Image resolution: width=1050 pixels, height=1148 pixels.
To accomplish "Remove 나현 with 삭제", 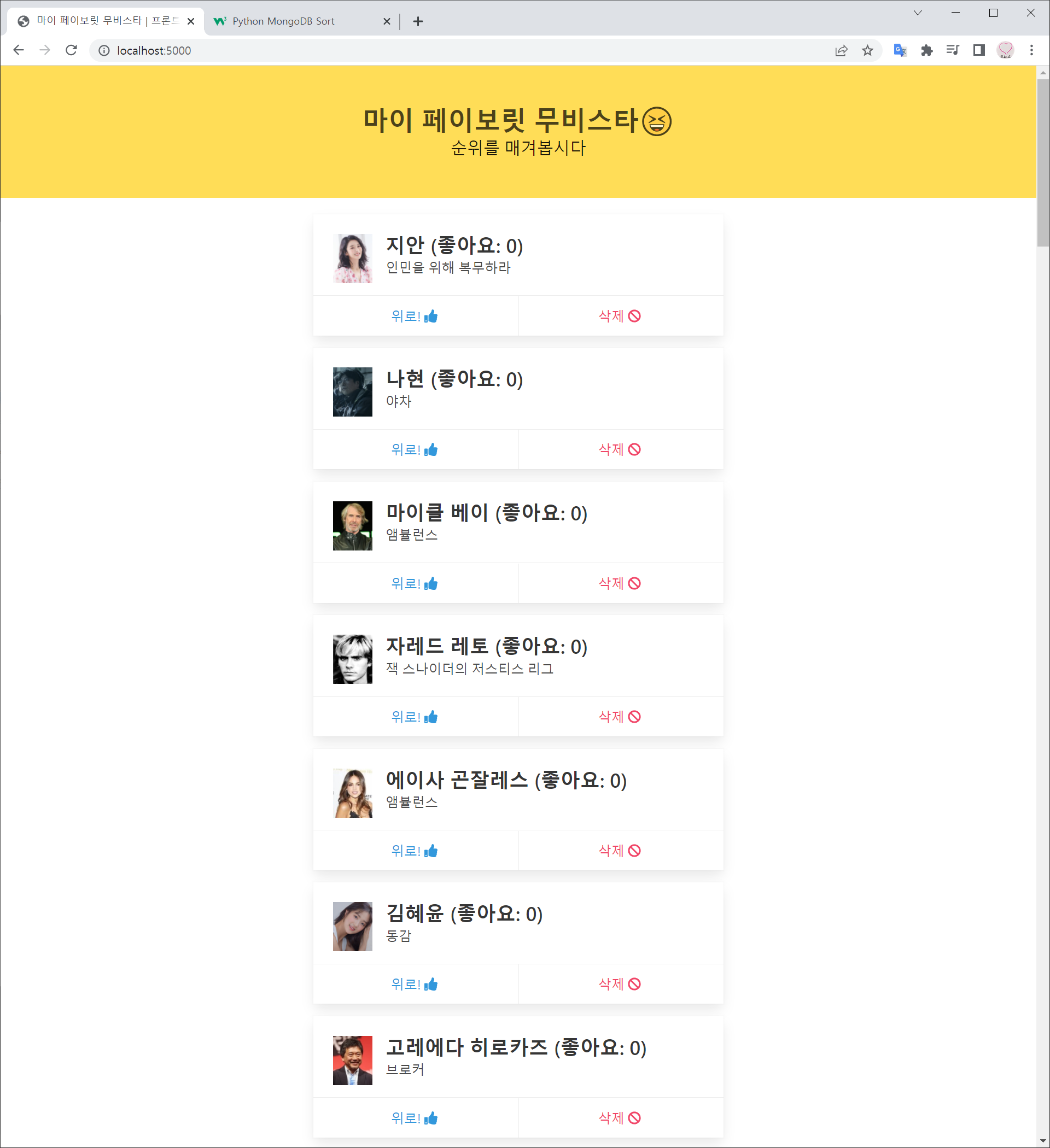I will pos(620,450).
